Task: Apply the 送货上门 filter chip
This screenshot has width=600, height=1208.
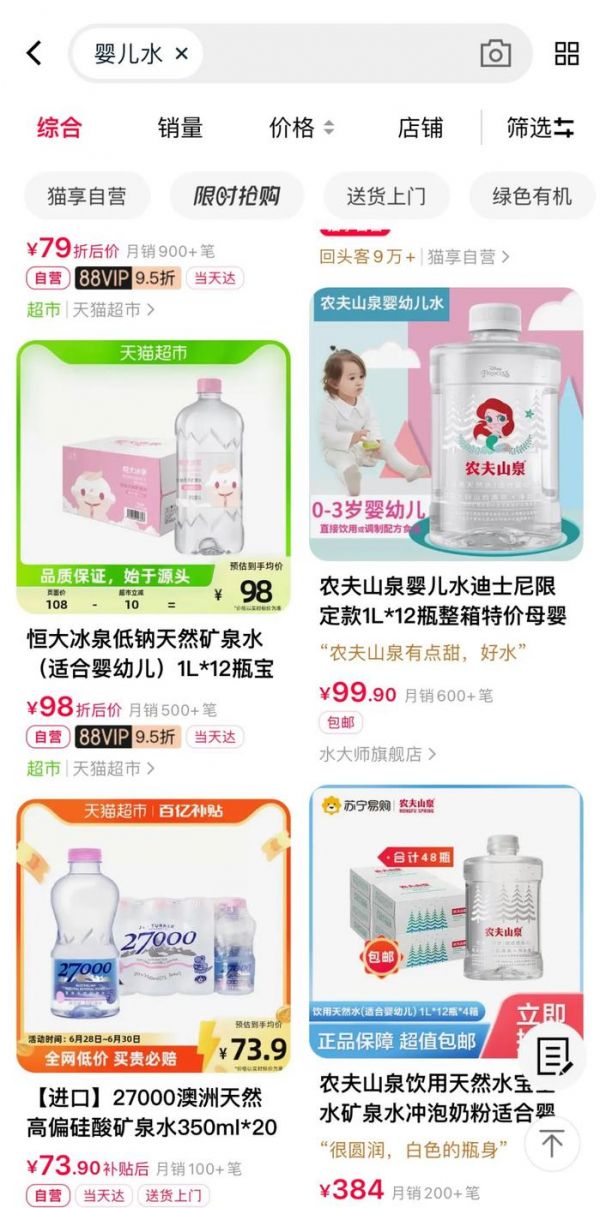Action: point(386,196)
